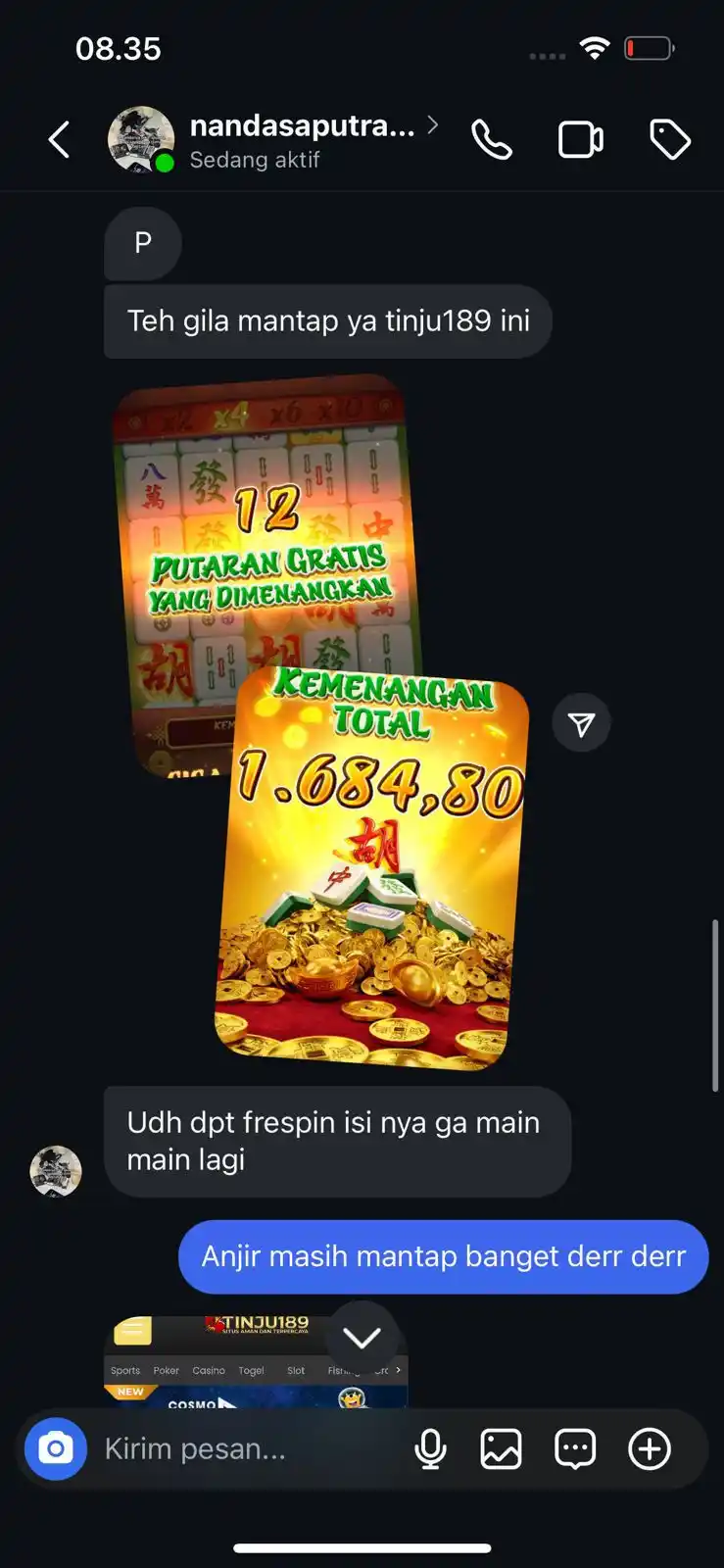The width and height of the screenshot is (724, 1568).
Task: Start a video call
Action: click(580, 140)
